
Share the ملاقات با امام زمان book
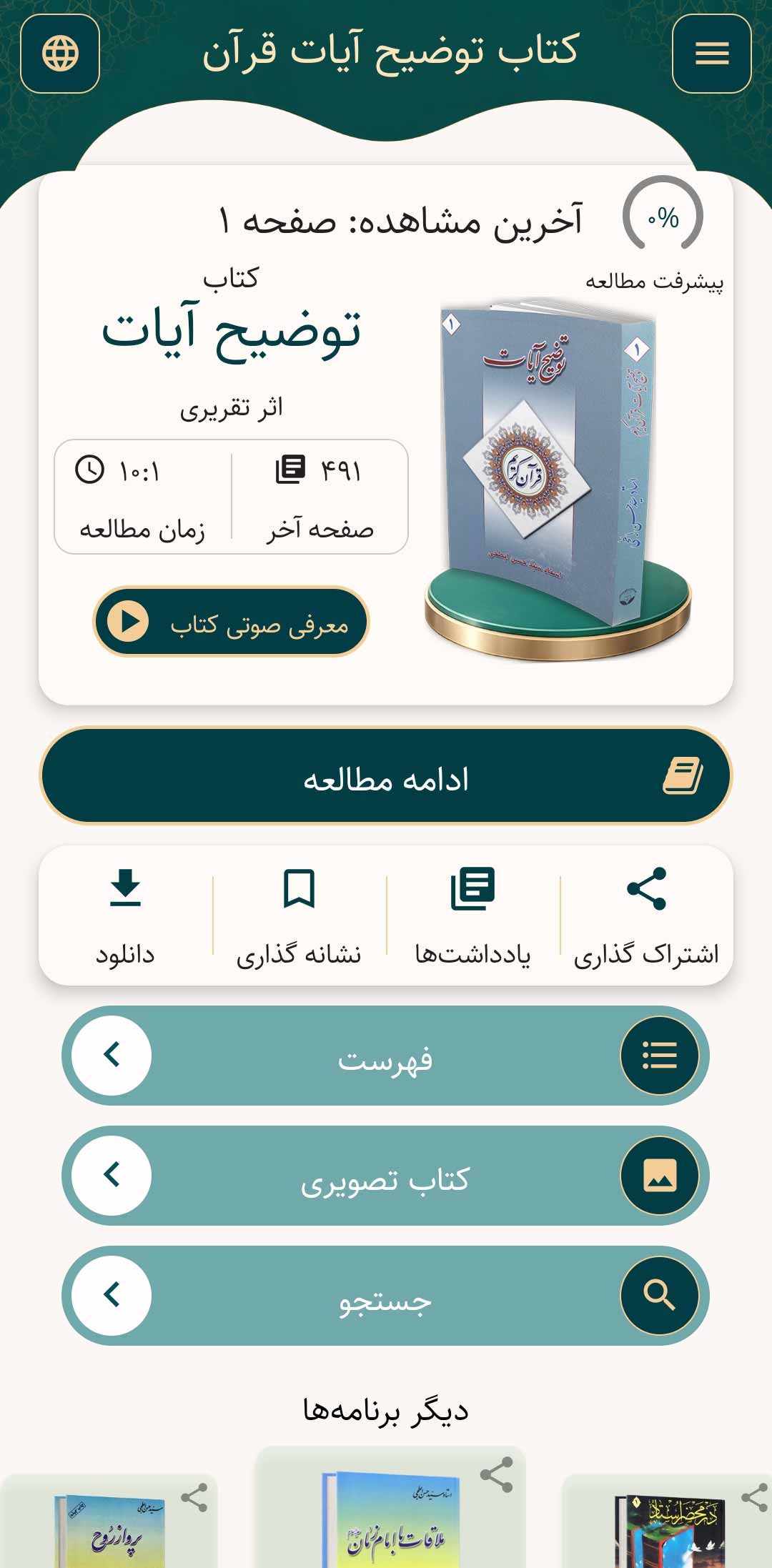(497, 1475)
